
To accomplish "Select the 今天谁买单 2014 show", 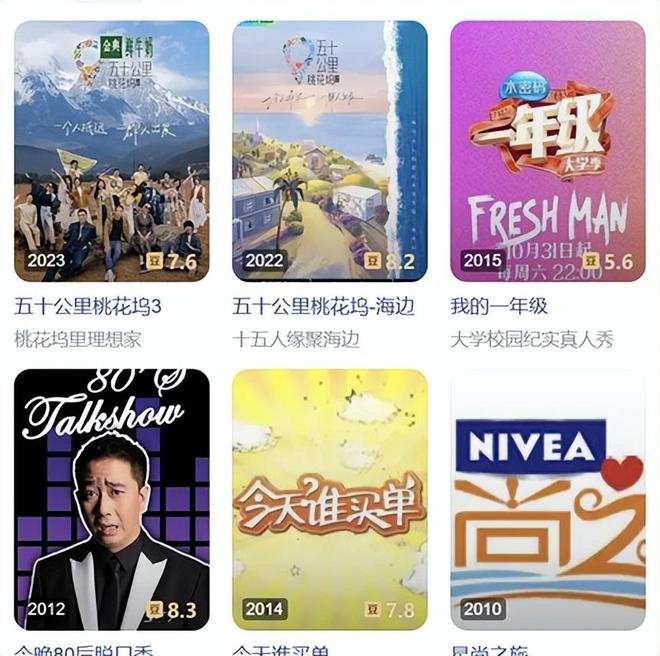I will point(329,500).
